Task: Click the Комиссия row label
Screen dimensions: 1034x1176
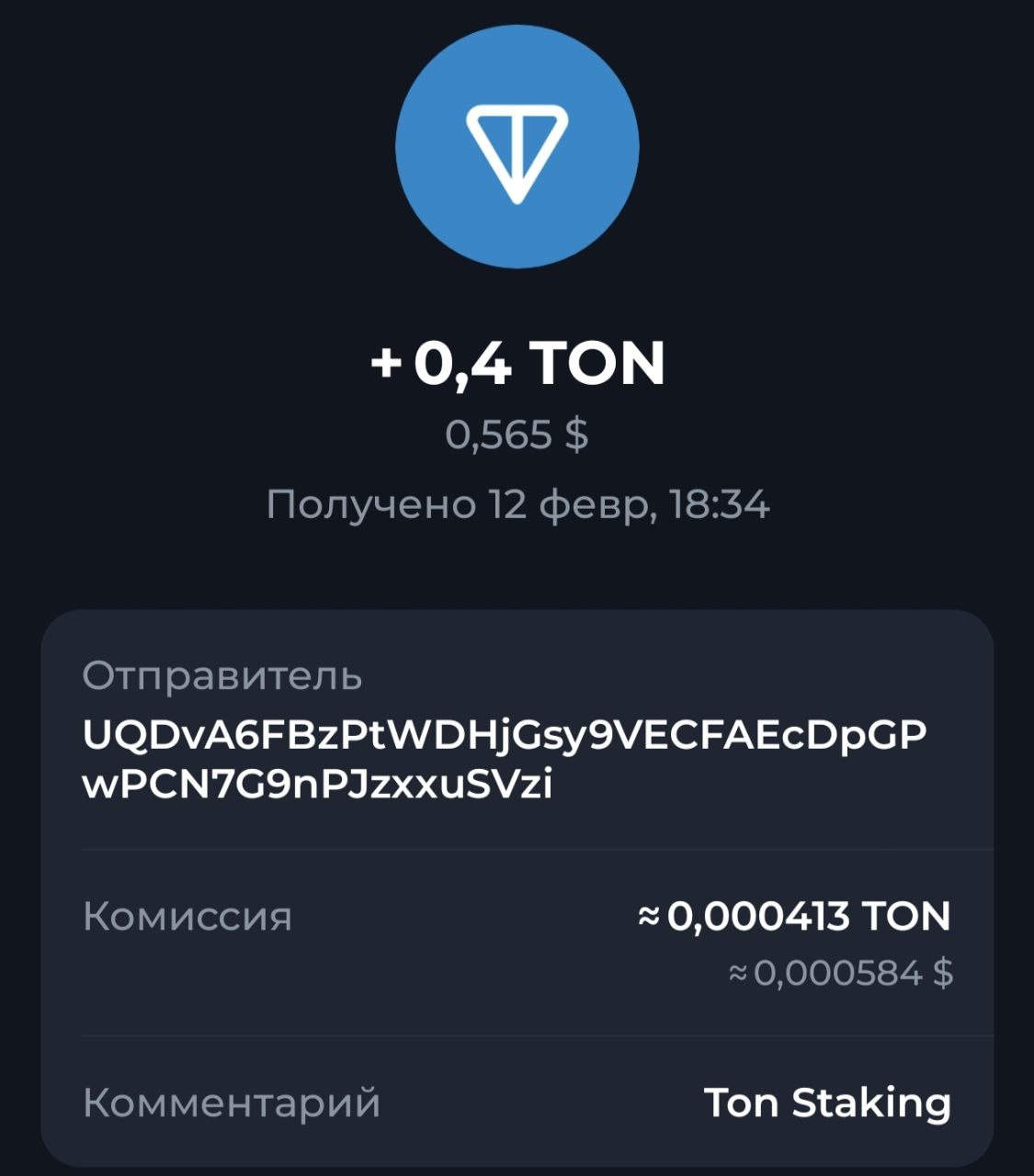Action: [187, 915]
